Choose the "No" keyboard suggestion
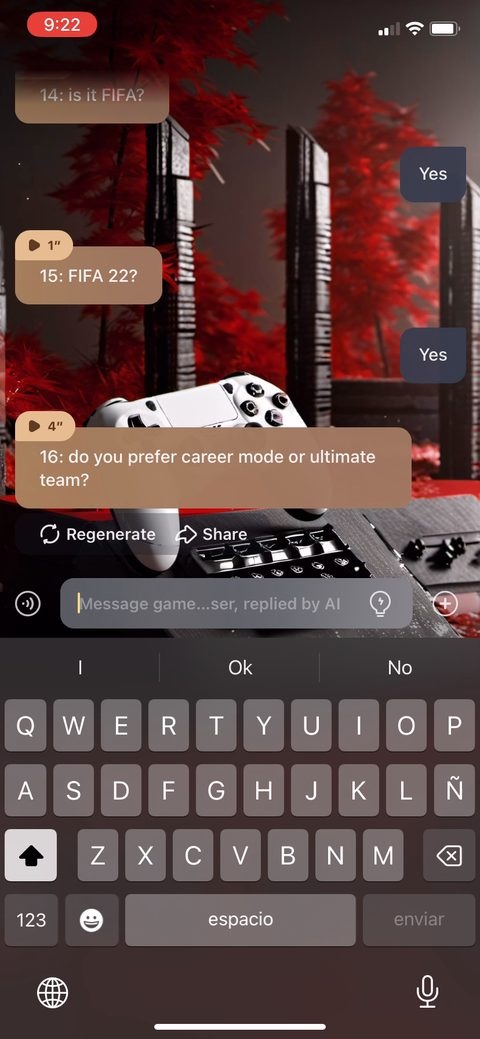This screenshot has height=1039, width=480. point(400,668)
